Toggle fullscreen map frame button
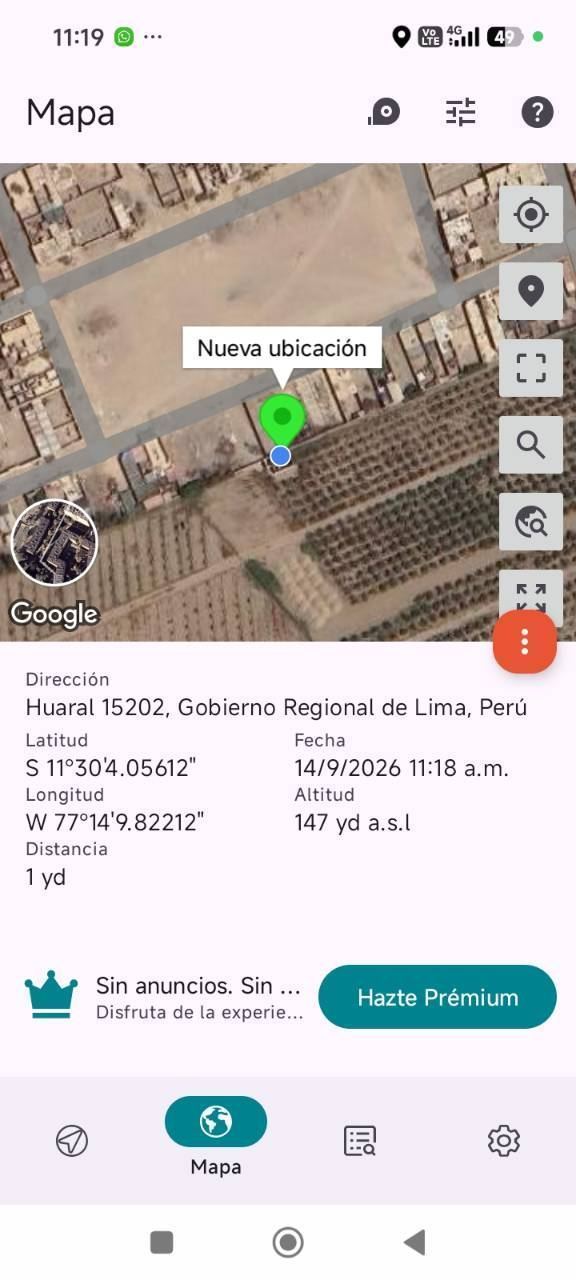The width and height of the screenshot is (576, 1280). [x=531, y=368]
